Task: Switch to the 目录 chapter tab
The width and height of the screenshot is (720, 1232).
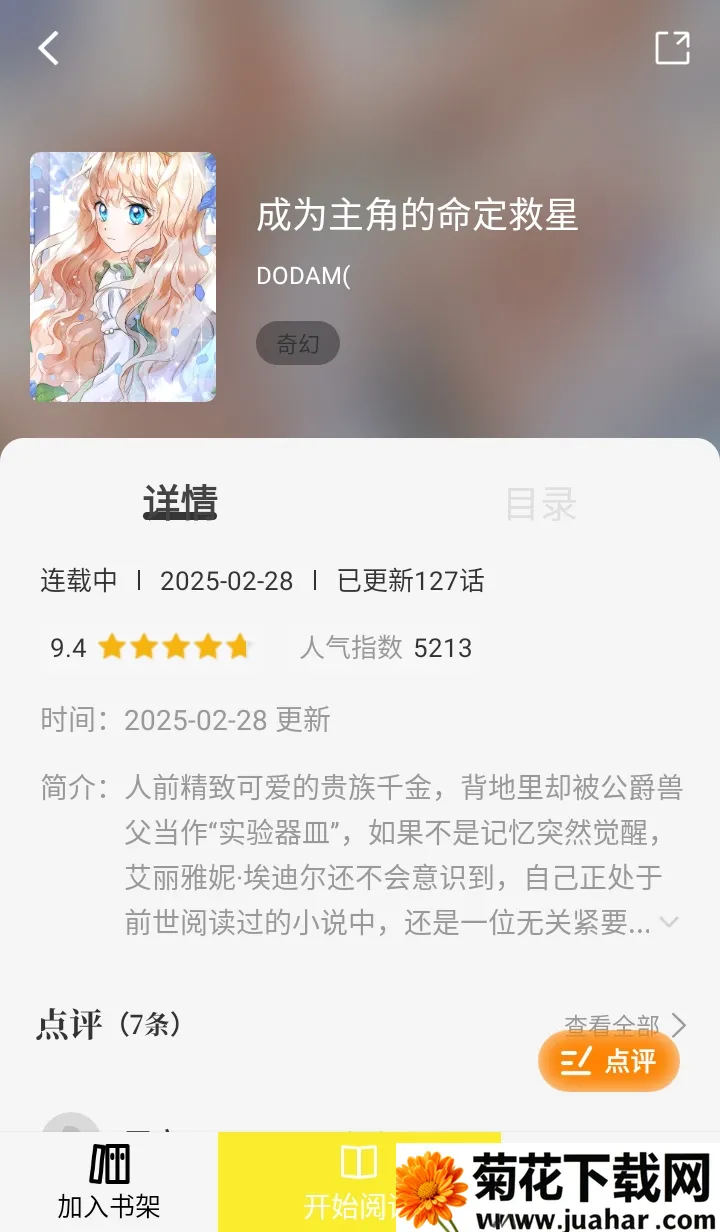Action: coord(542,504)
